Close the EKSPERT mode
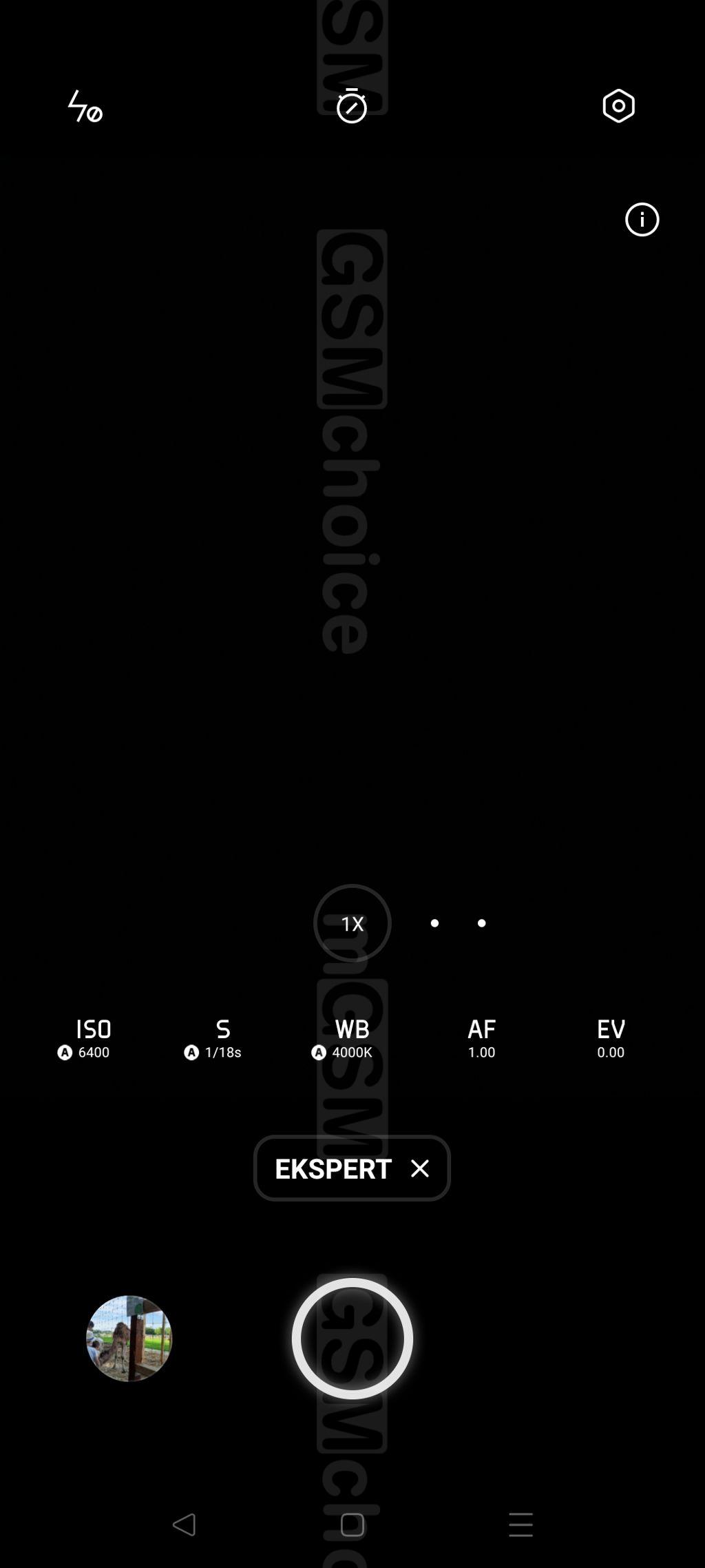705x1568 pixels. click(419, 1168)
